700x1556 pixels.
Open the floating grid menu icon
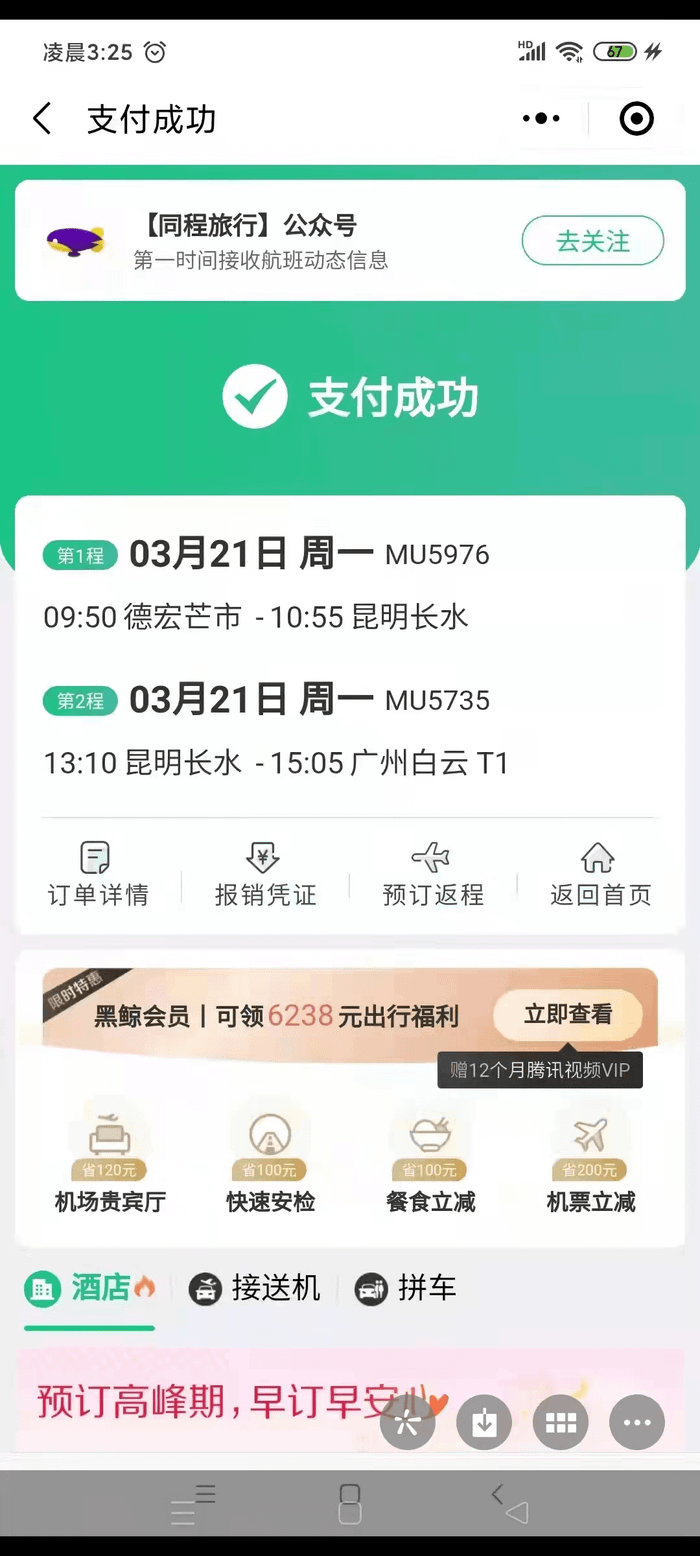[x=560, y=1422]
